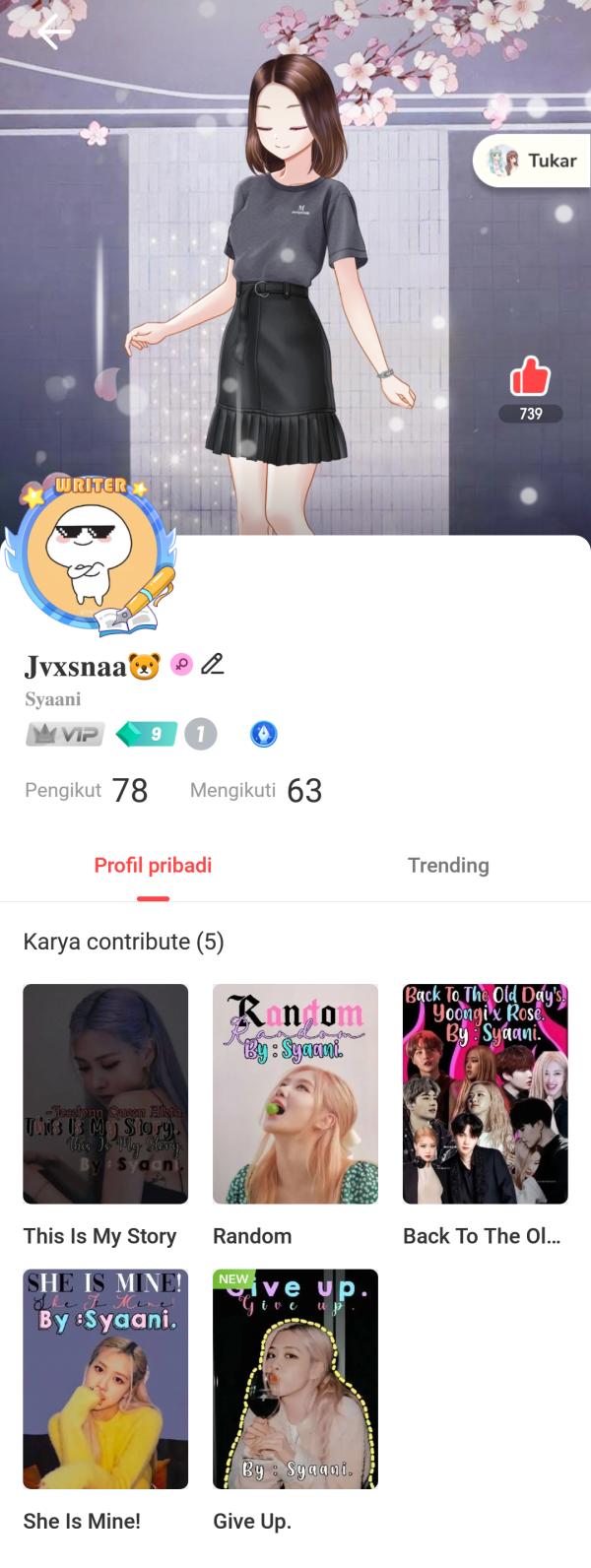
Task: Open the story This Is My Story
Action: [x=105, y=1093]
